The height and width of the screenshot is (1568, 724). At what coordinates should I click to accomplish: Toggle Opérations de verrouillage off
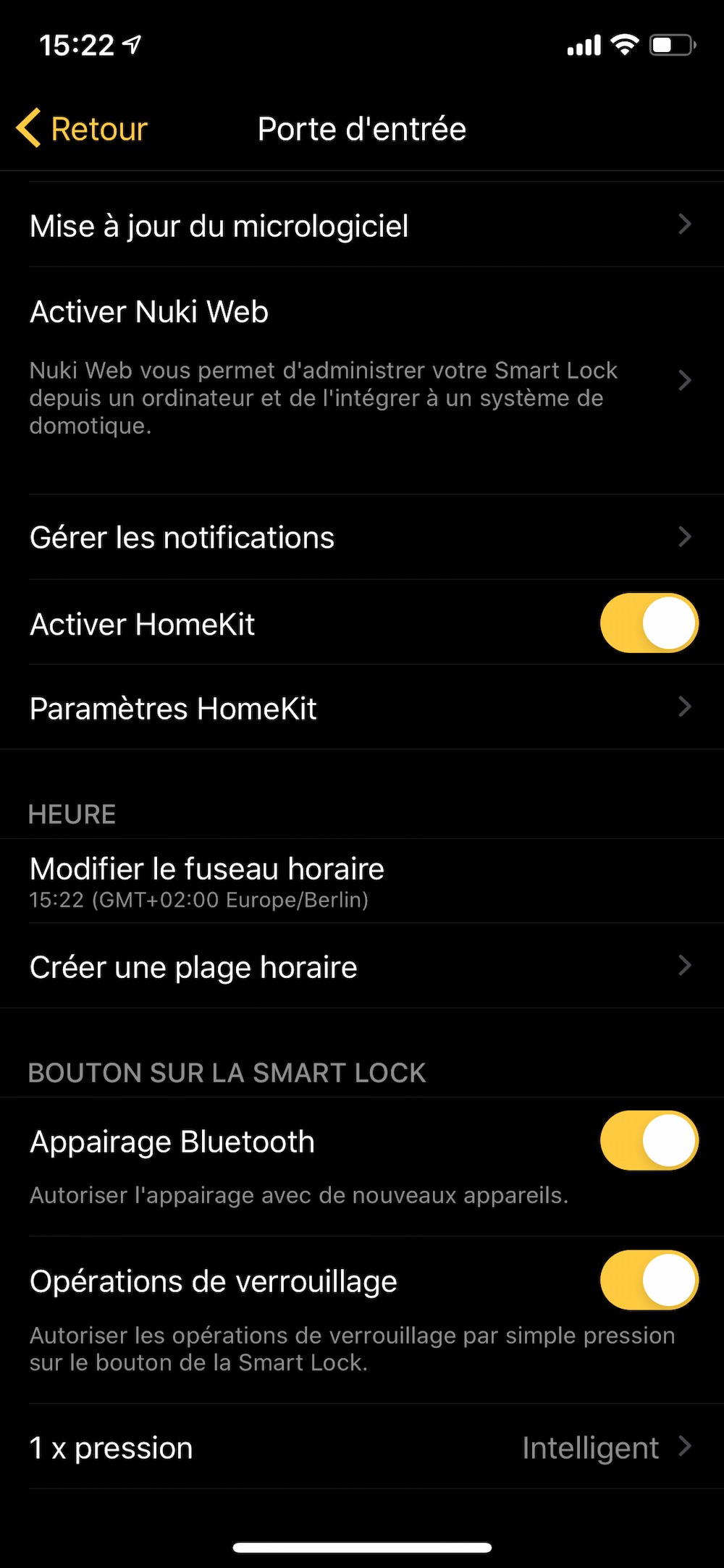click(x=649, y=1280)
